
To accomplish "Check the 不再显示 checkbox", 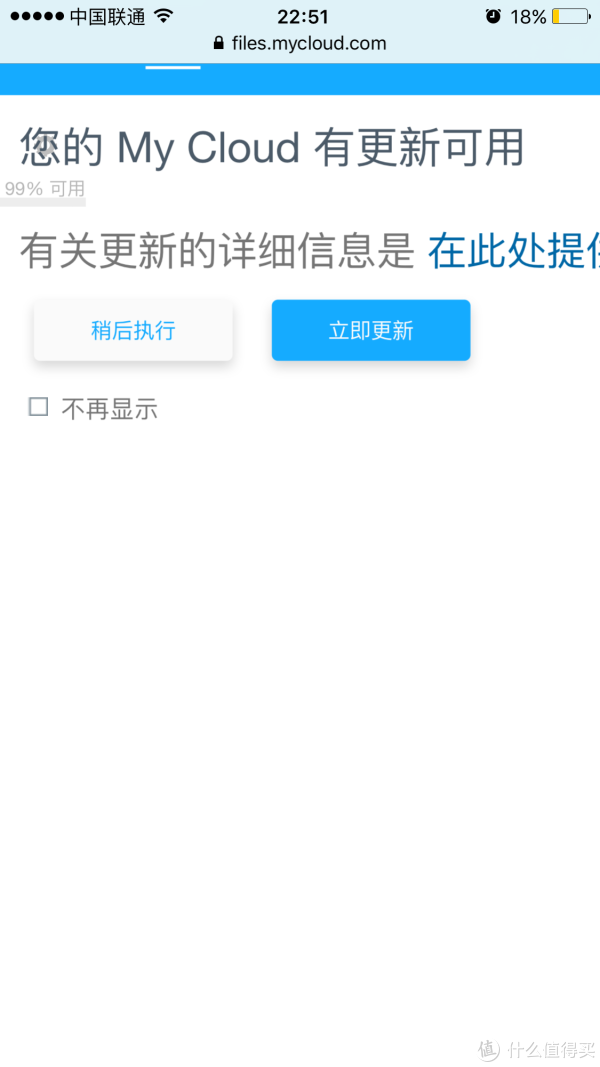I will point(38,407).
